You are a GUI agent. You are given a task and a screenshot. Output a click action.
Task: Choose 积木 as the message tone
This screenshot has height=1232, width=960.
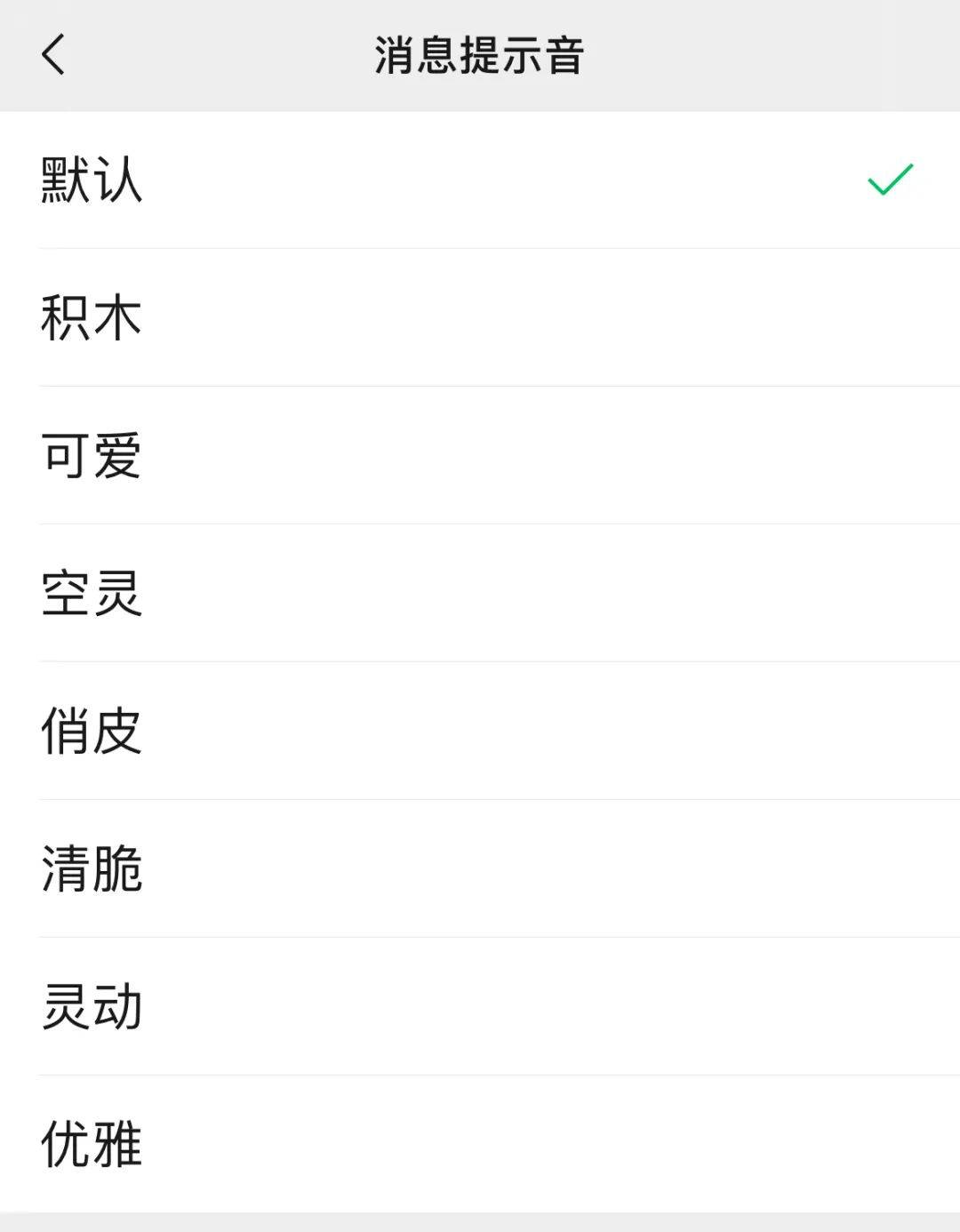pos(92,318)
